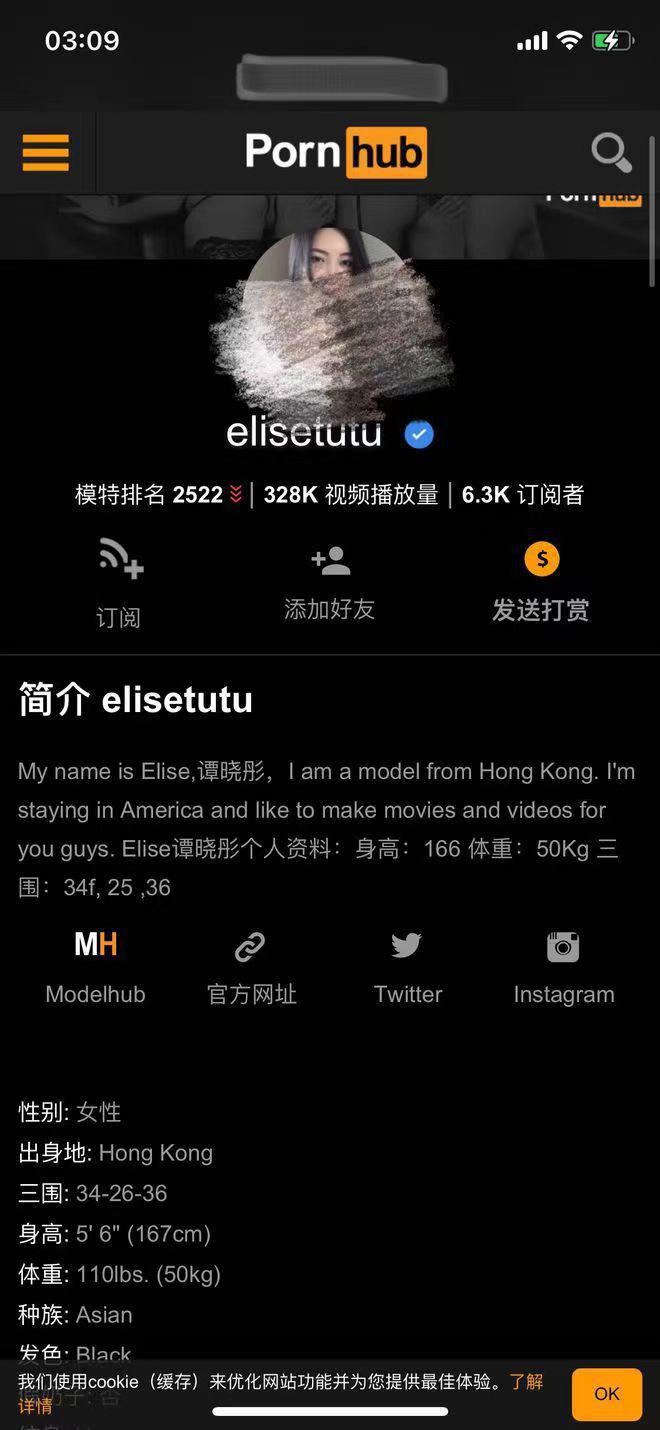Image resolution: width=660 pixels, height=1430 pixels.
Task: Add elisetutu as a friend
Action: click(330, 582)
